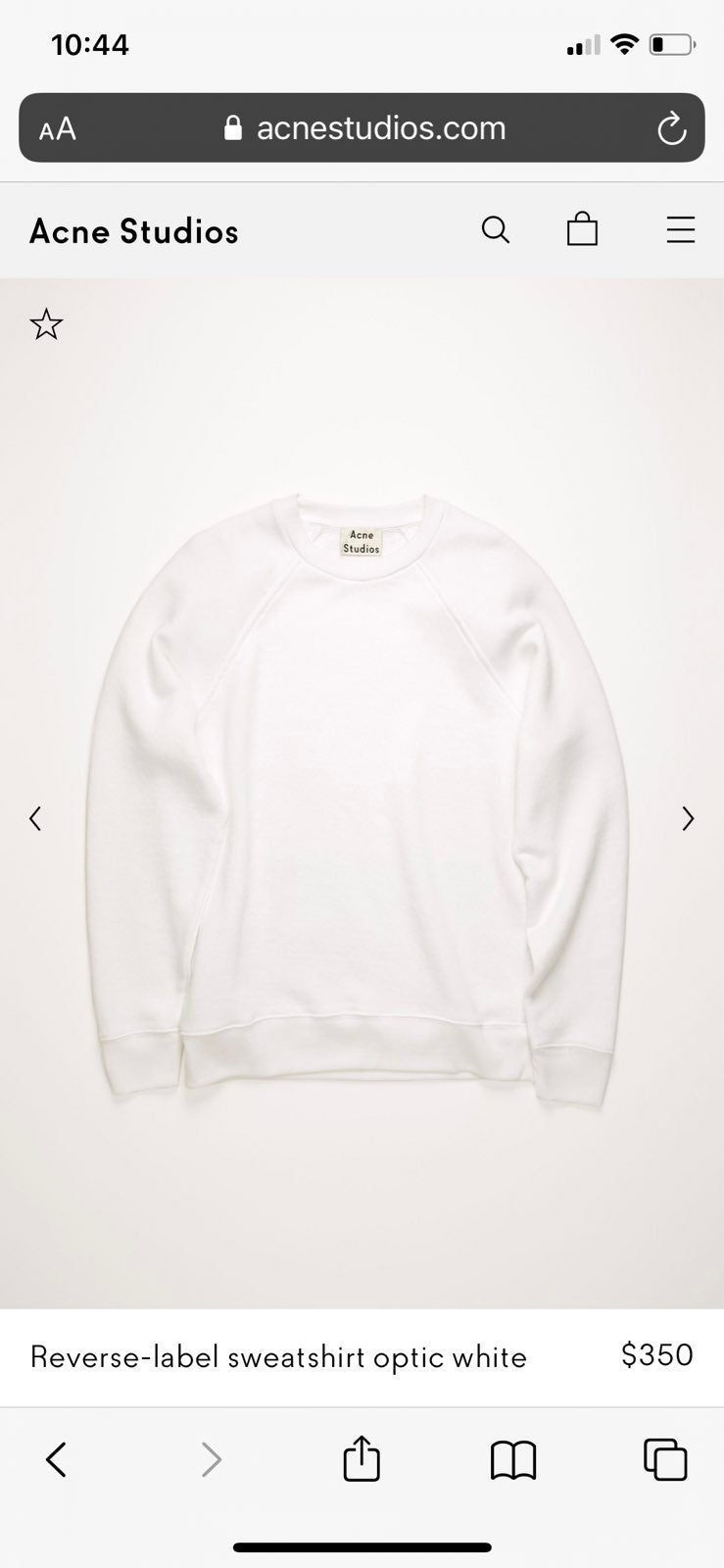Go to Acne Studios homepage logo
Image resolution: width=724 pixels, height=1568 pixels.
coord(134,231)
